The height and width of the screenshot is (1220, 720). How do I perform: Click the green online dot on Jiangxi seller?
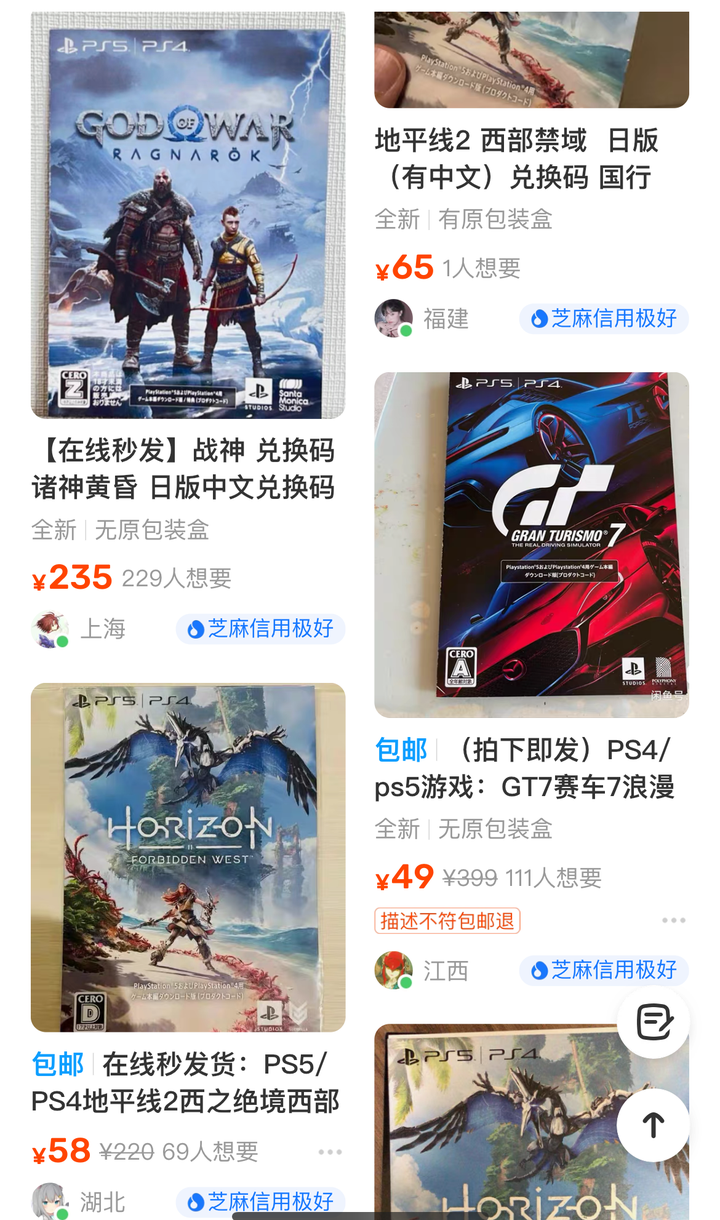(407, 983)
